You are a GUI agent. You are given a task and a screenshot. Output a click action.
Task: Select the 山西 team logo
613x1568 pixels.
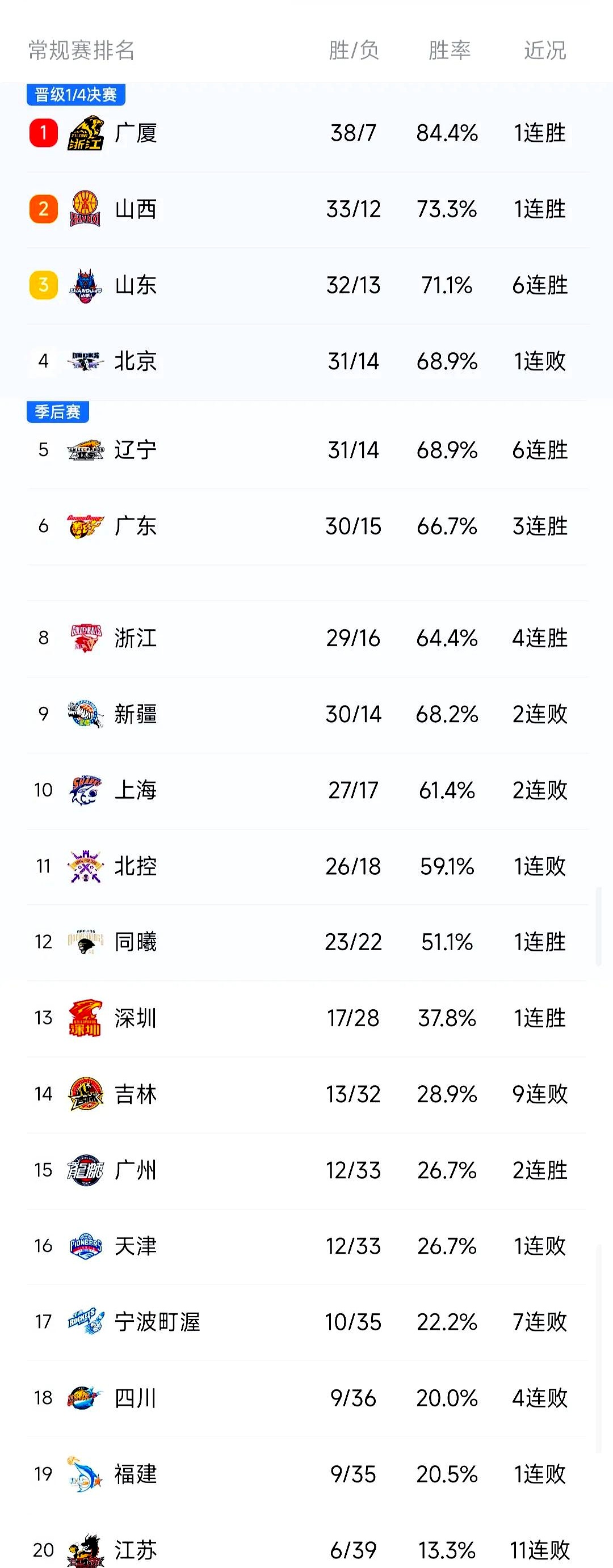85,209
